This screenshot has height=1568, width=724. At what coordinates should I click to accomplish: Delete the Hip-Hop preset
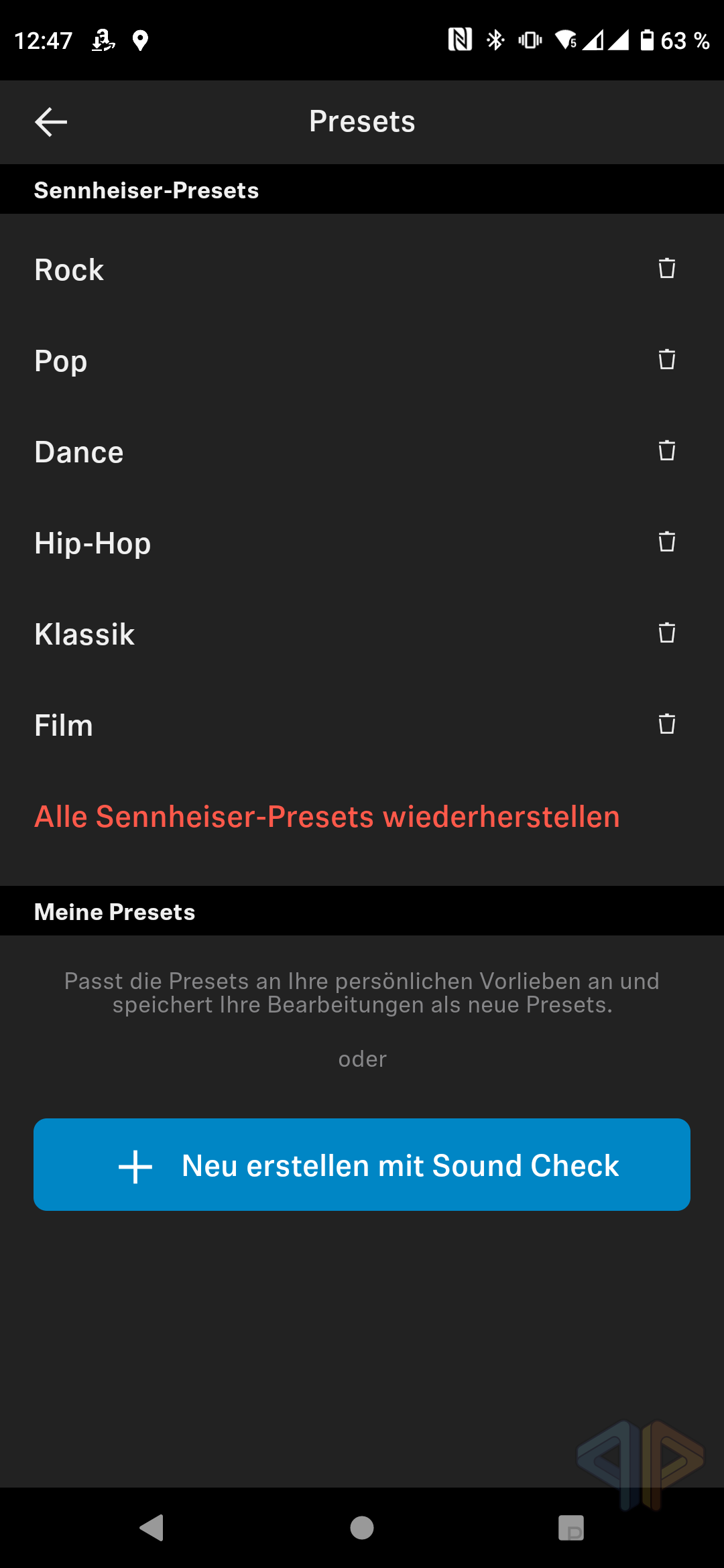coord(666,541)
